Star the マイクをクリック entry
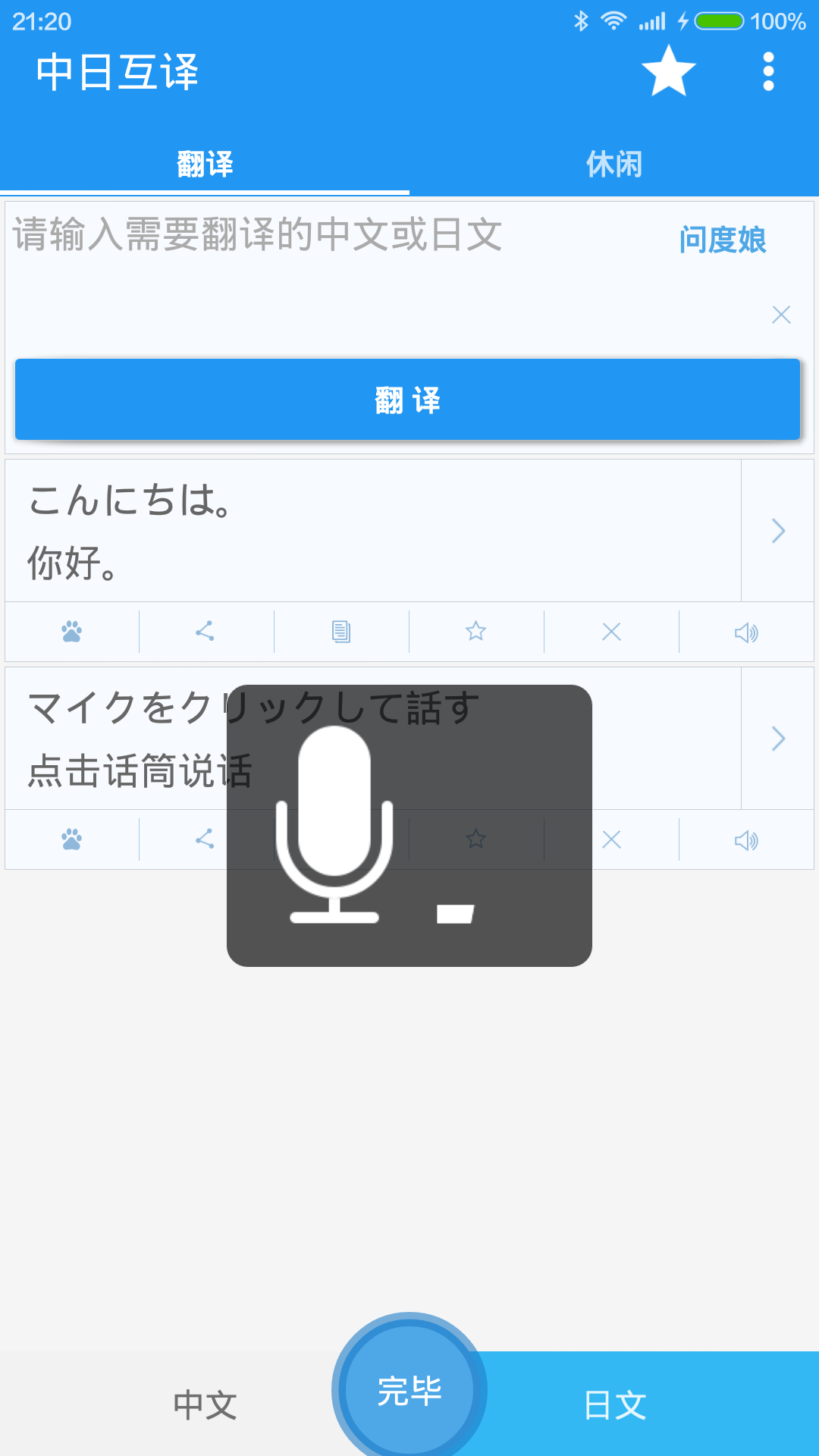 (475, 839)
